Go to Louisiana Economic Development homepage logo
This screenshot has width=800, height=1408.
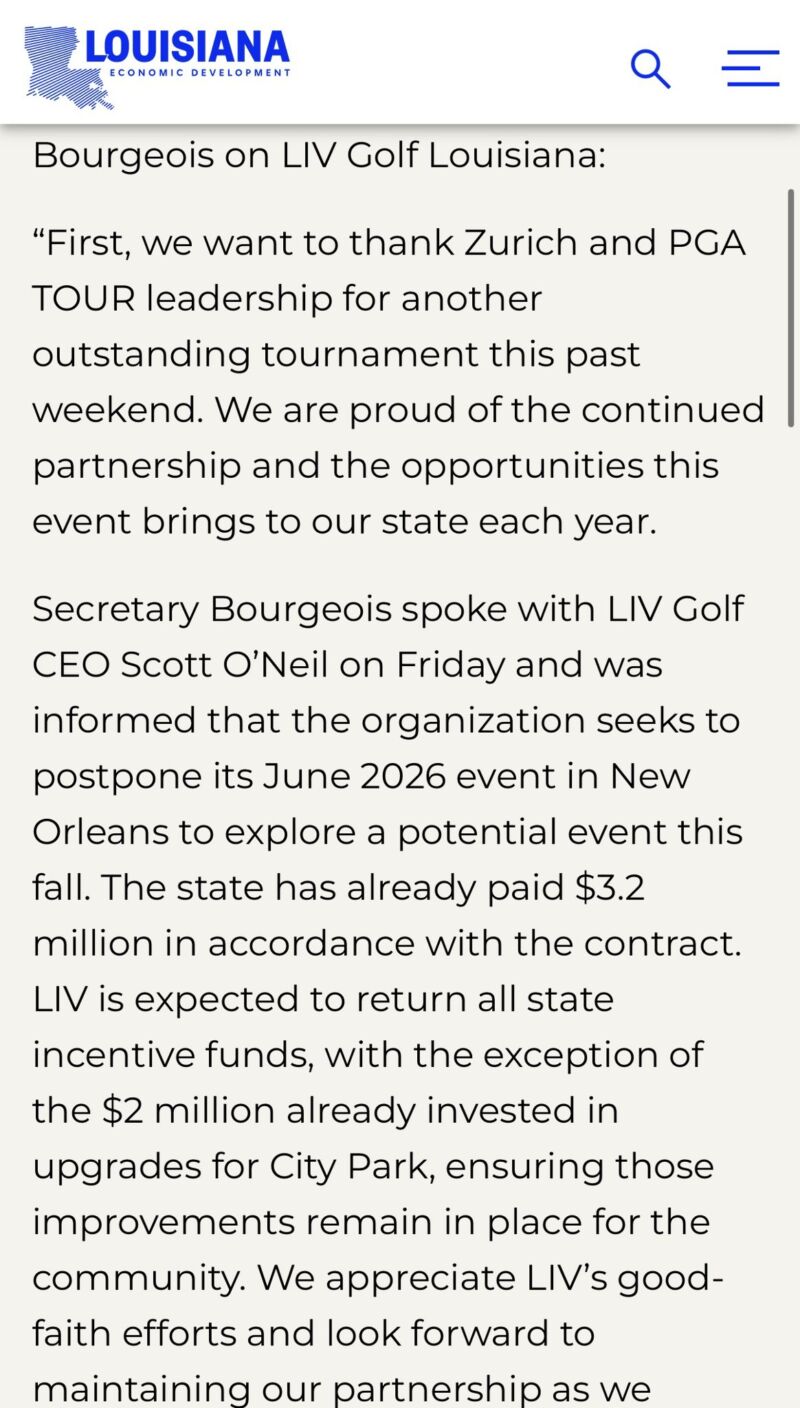click(157, 64)
